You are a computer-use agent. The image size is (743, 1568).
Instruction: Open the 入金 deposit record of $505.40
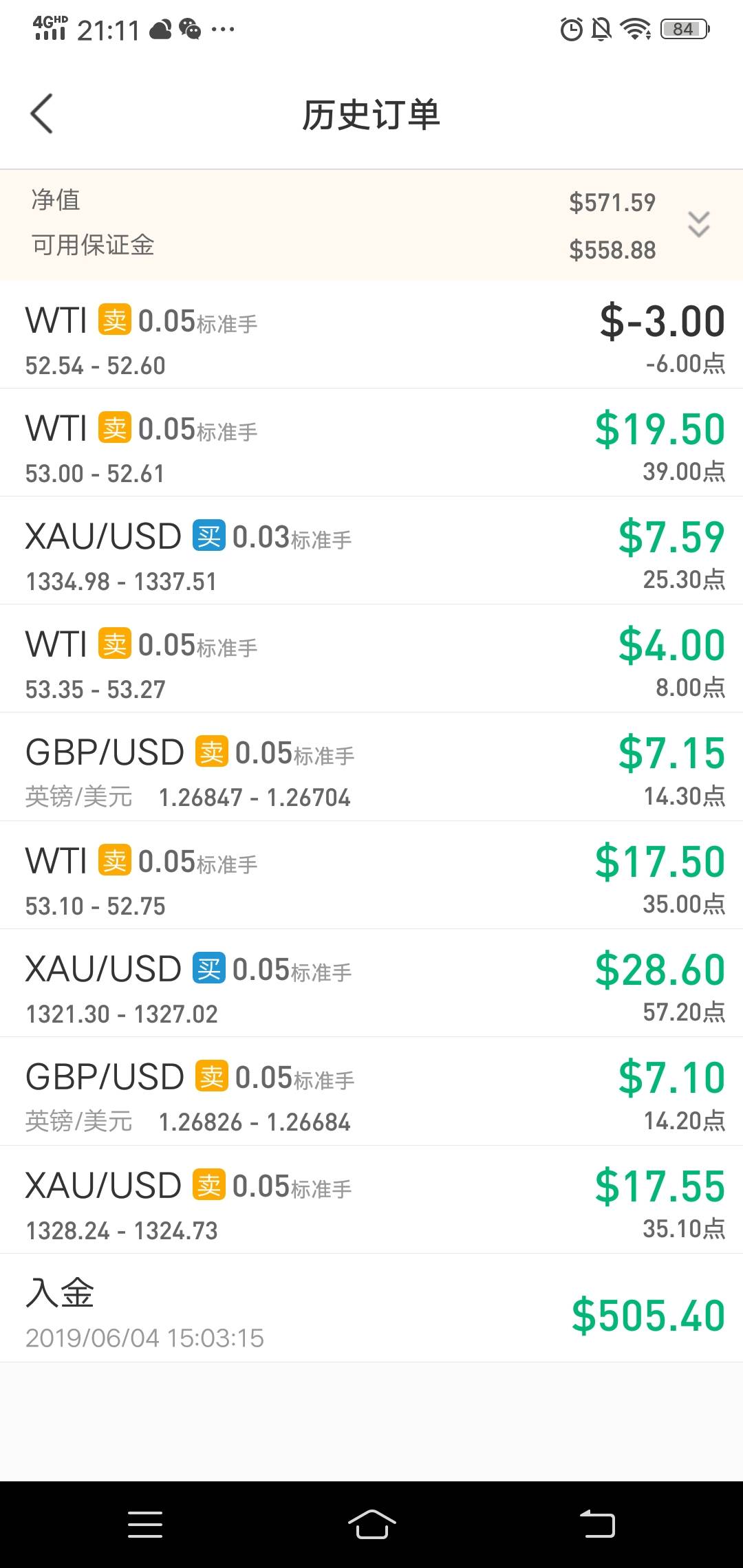pyautogui.click(x=371, y=1308)
